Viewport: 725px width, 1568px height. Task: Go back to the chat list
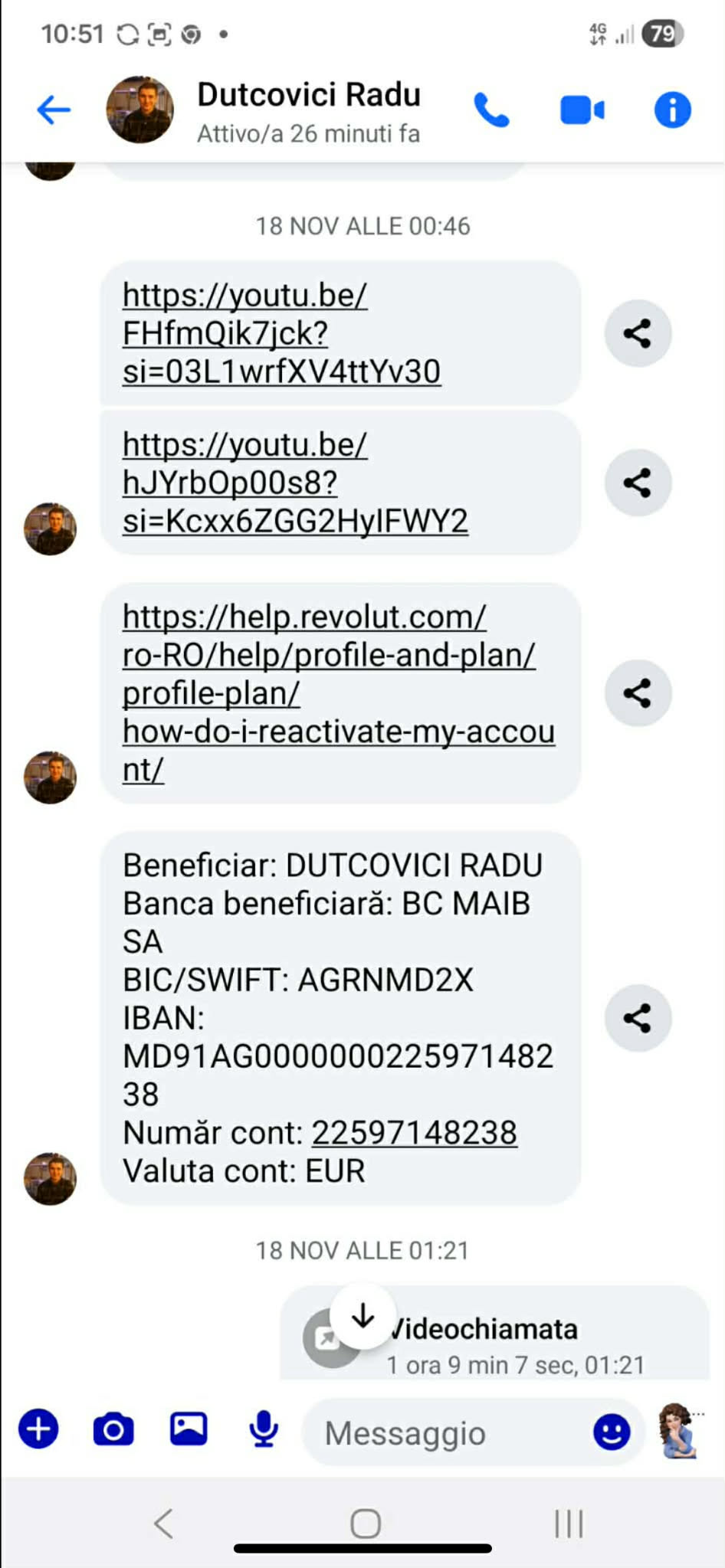coord(54,110)
